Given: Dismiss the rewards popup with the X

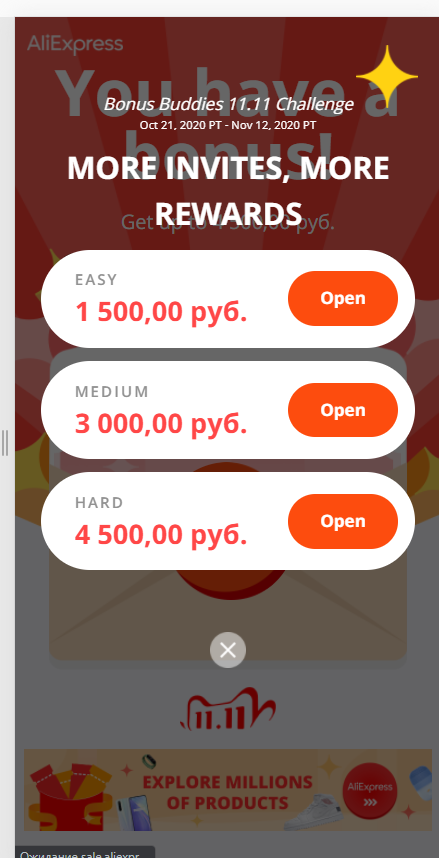Looking at the screenshot, I should click(x=228, y=650).
